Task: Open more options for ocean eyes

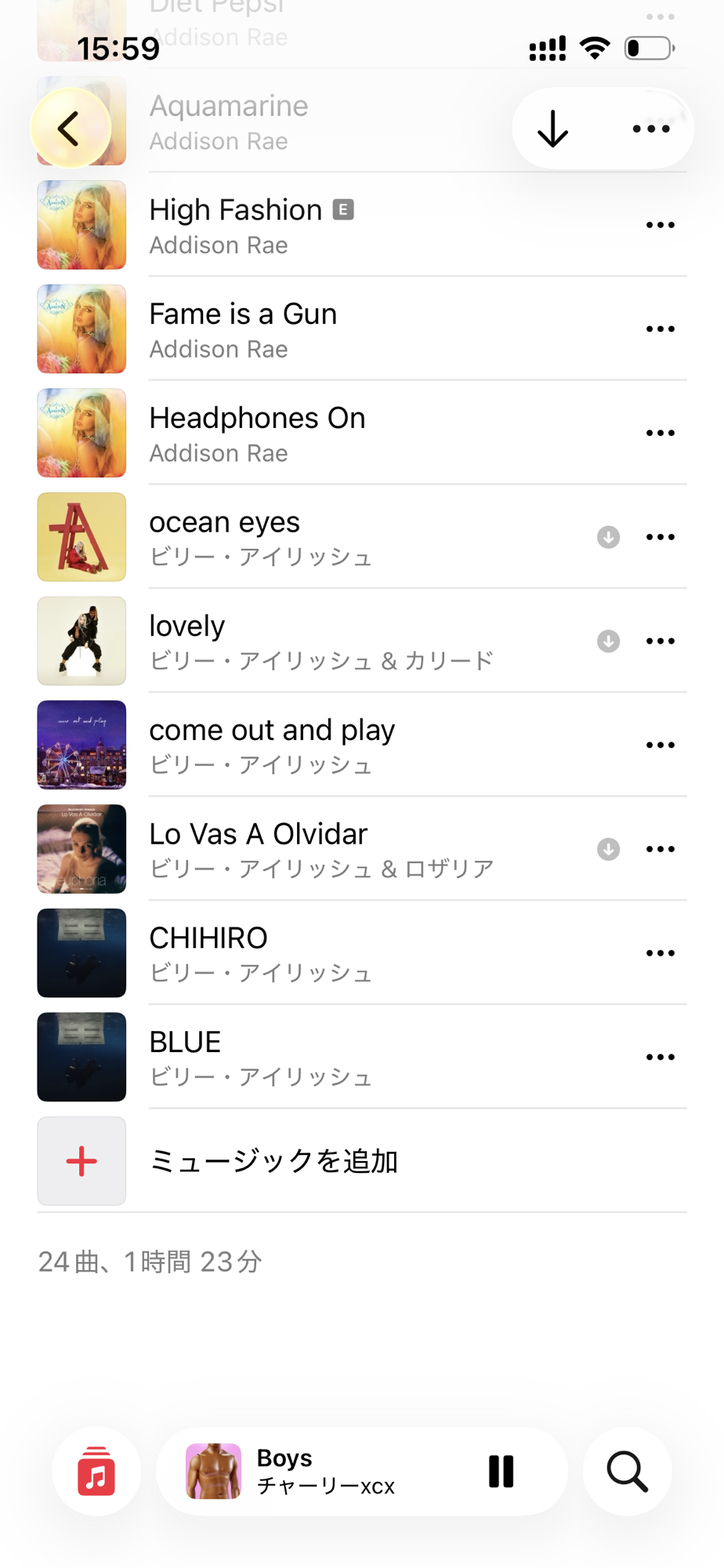Action: pos(660,537)
